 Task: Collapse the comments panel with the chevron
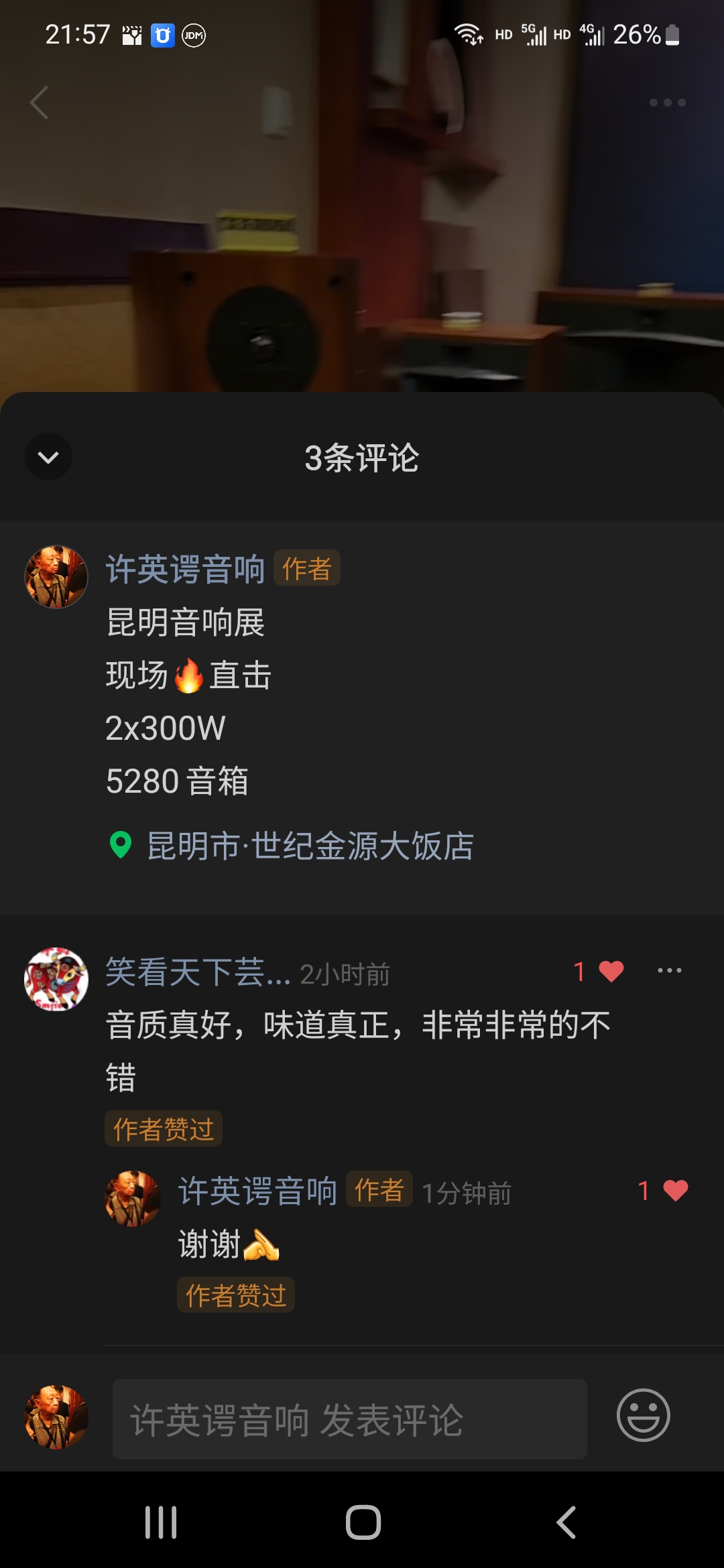click(x=48, y=457)
